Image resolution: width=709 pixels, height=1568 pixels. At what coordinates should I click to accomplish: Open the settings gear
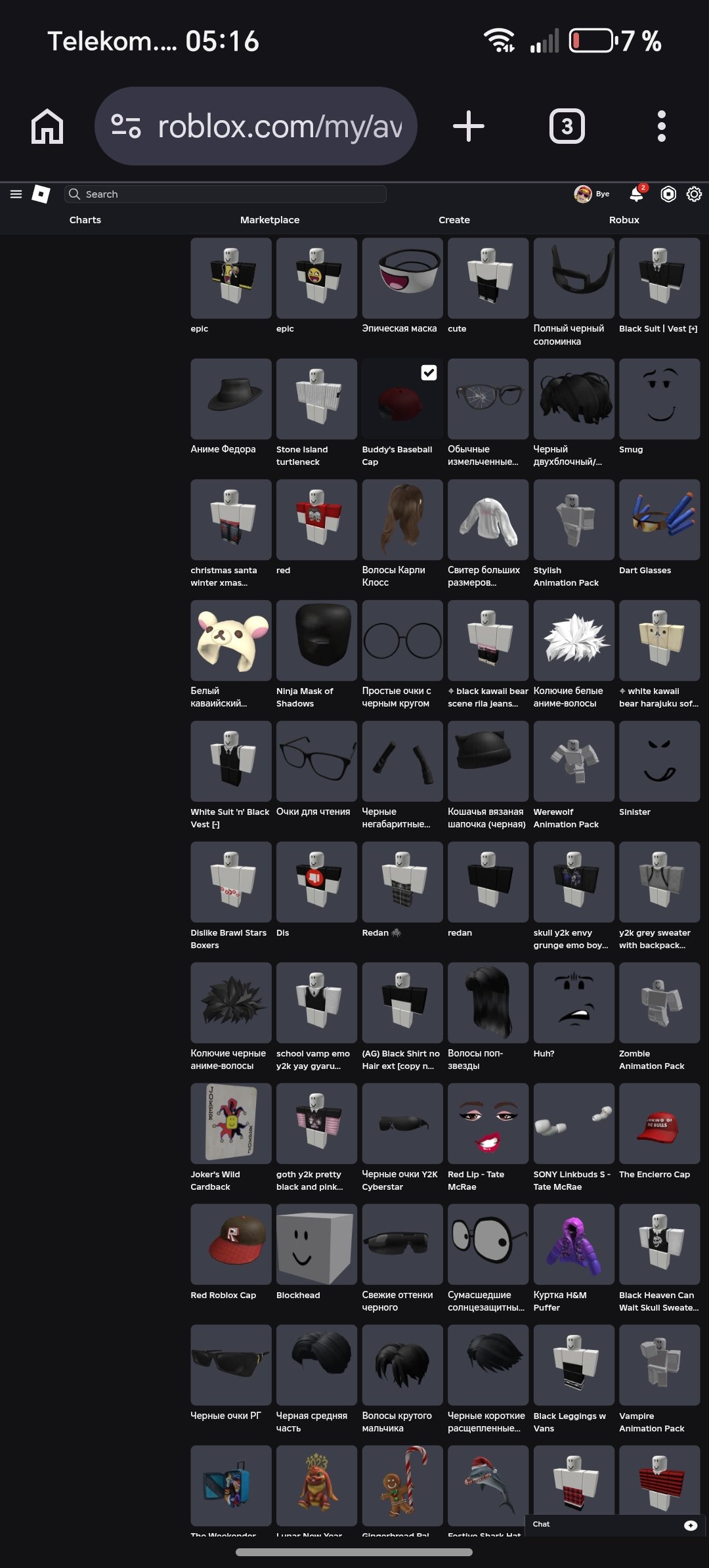694,194
